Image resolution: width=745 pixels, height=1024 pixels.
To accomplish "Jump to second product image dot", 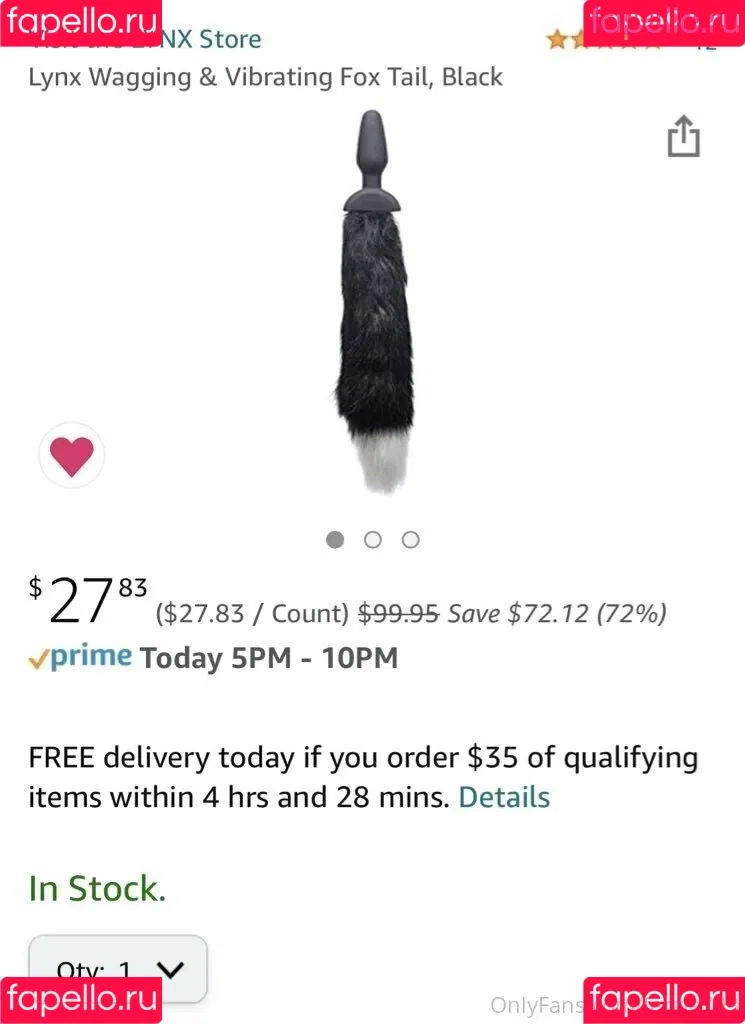I will tap(373, 540).
